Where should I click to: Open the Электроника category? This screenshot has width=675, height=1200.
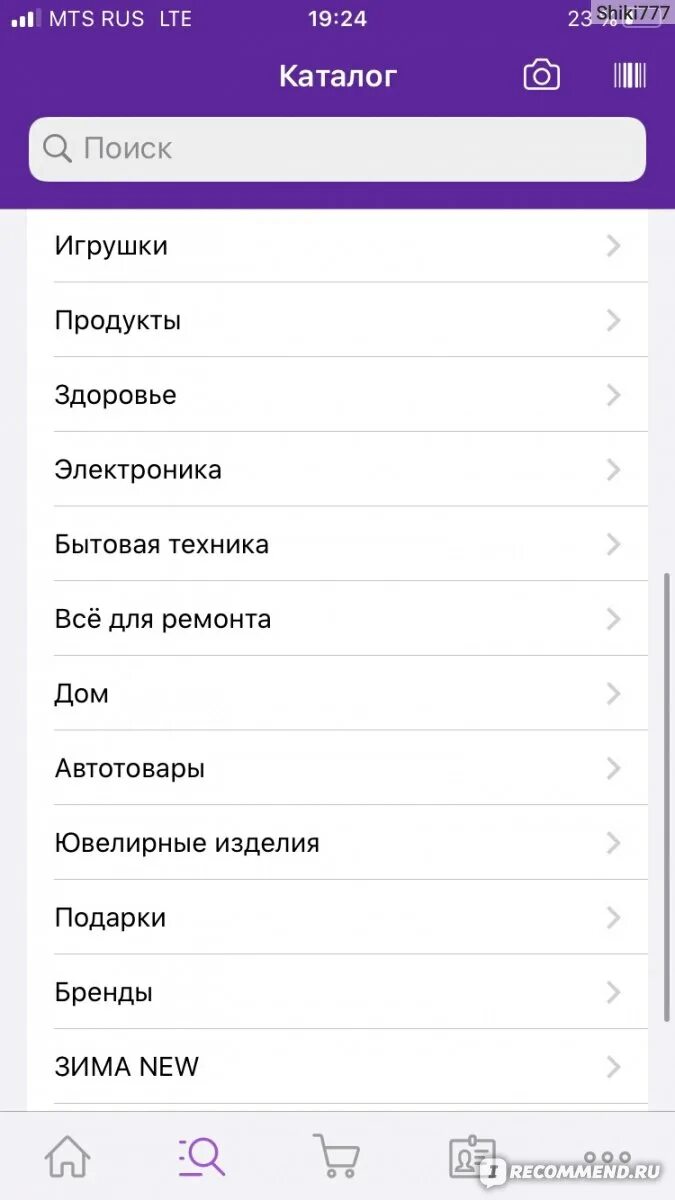click(x=337, y=470)
